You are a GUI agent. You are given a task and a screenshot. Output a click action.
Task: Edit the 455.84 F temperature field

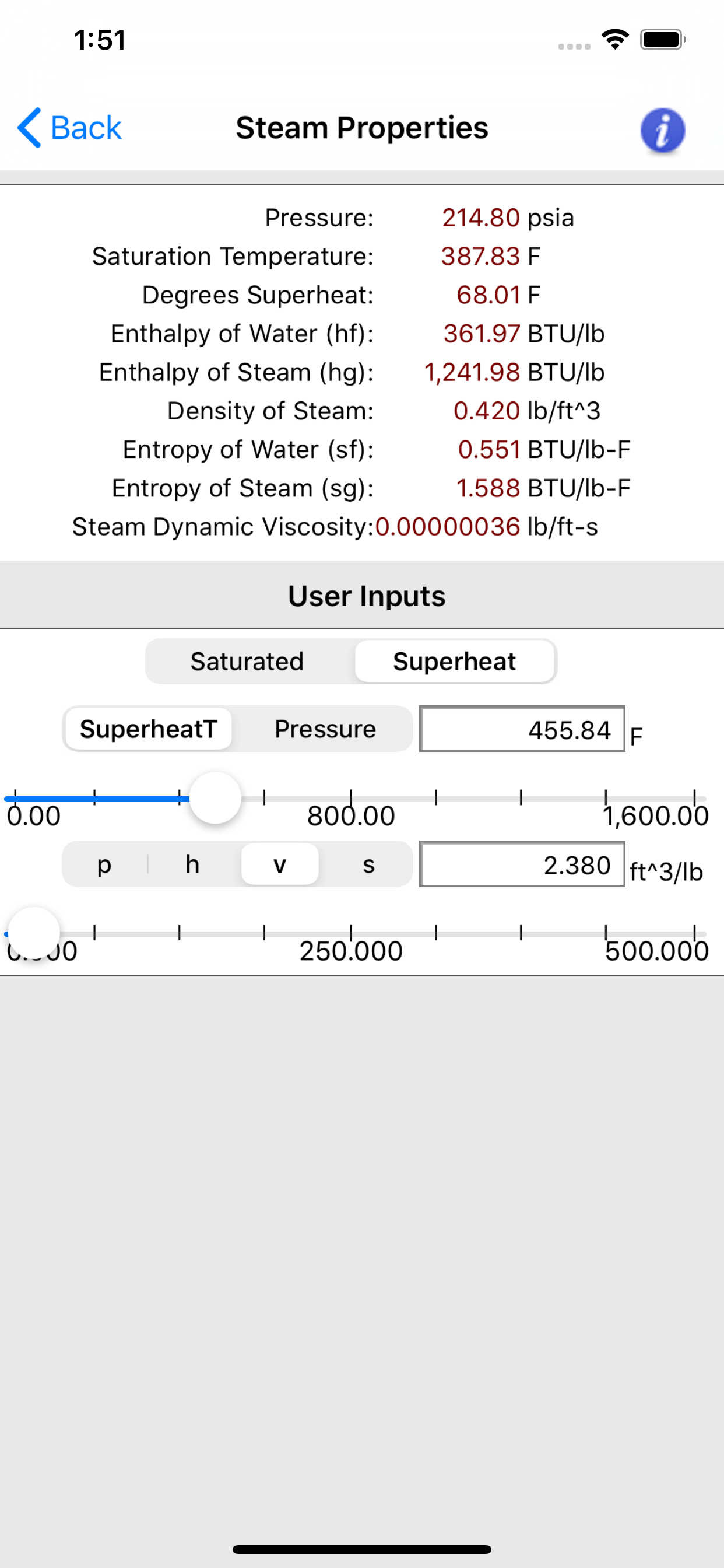point(522,729)
